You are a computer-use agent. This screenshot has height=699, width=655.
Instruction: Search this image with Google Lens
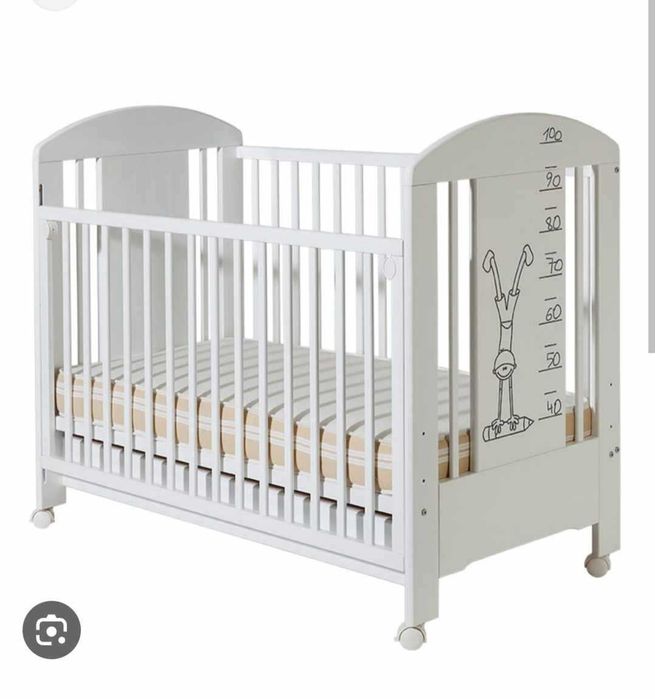(x=51, y=630)
